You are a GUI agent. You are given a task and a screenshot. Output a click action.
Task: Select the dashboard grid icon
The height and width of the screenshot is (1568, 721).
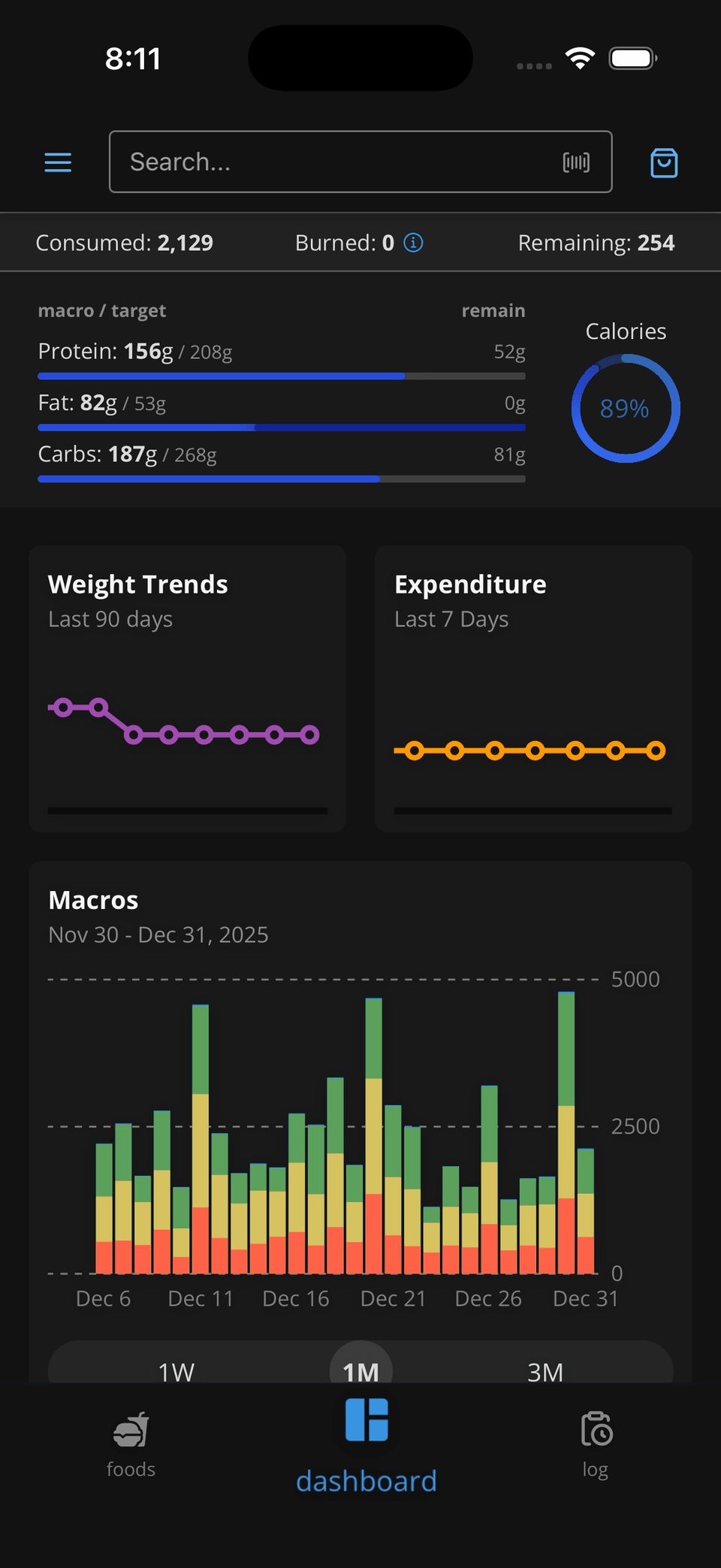pyautogui.click(x=367, y=1420)
